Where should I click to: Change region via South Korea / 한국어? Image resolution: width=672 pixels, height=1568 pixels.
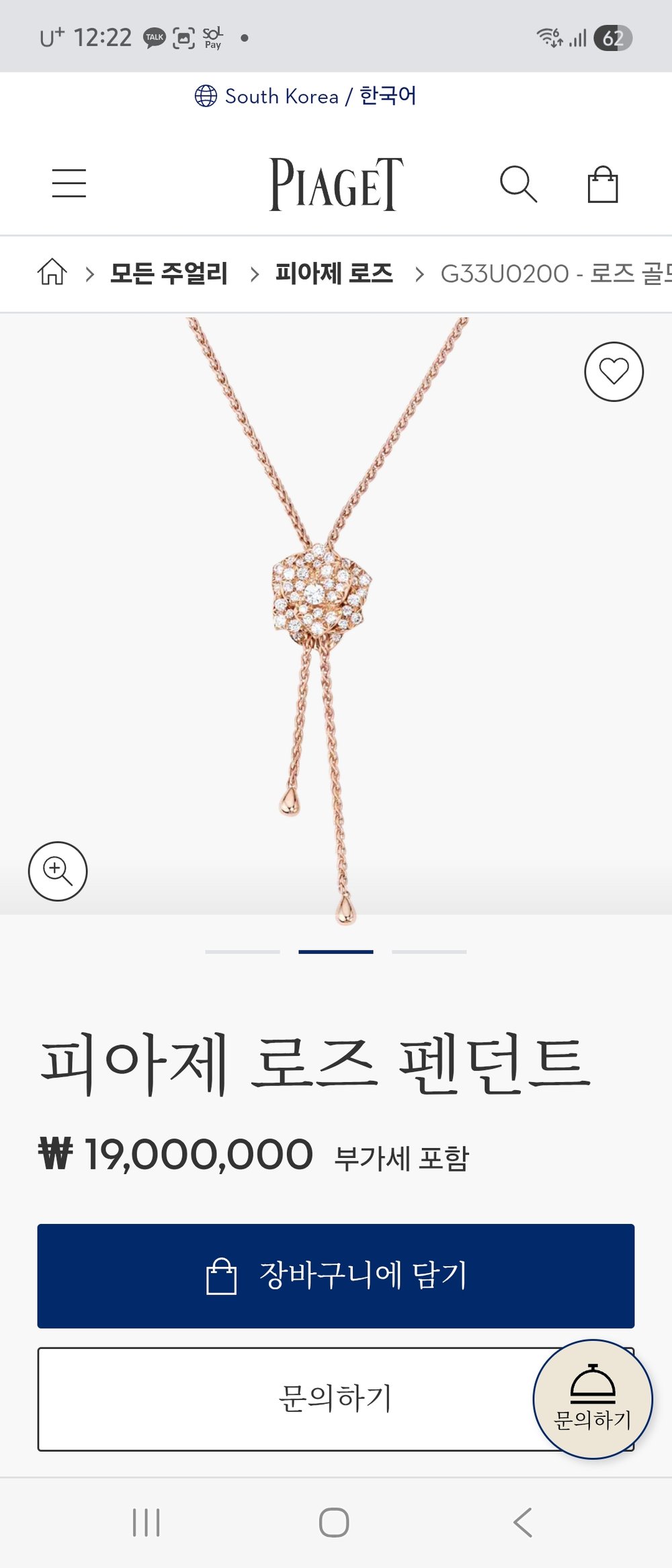click(306, 96)
